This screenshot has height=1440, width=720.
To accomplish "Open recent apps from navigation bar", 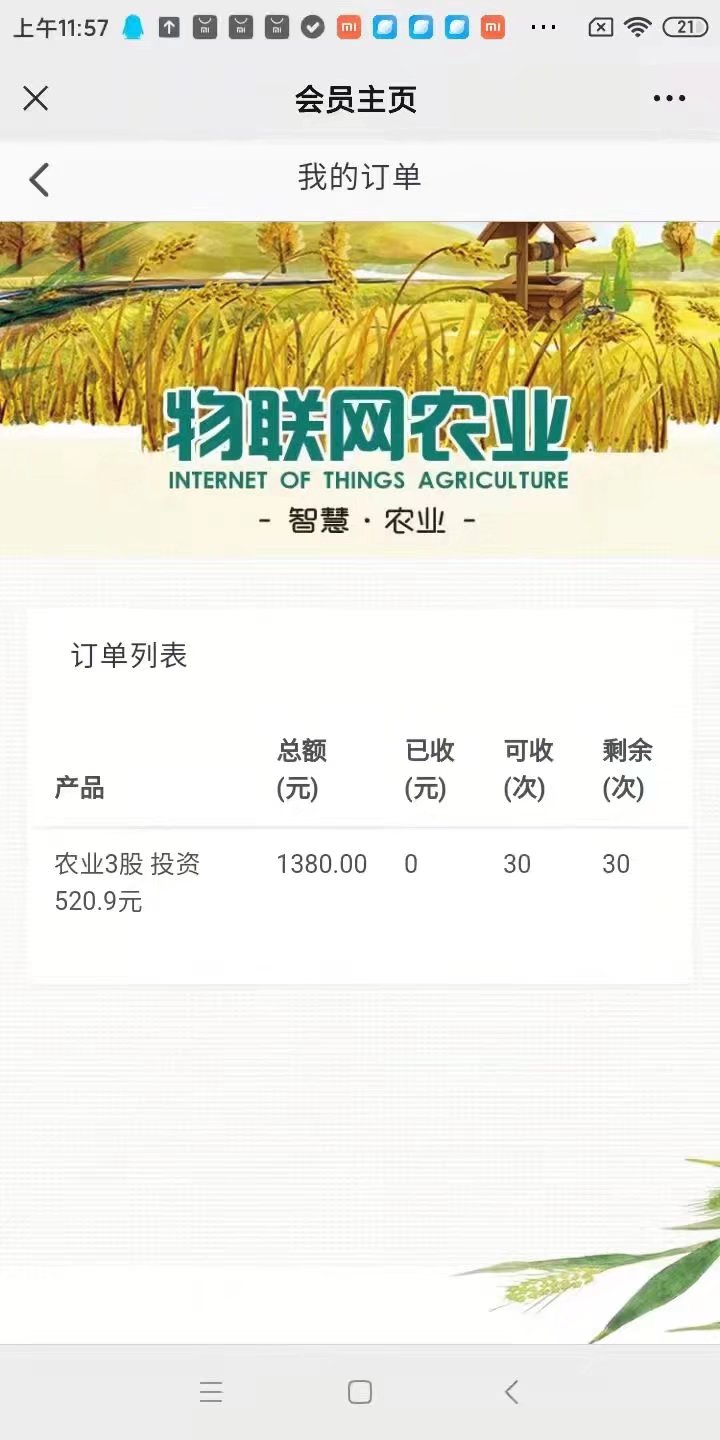I will [210, 1392].
